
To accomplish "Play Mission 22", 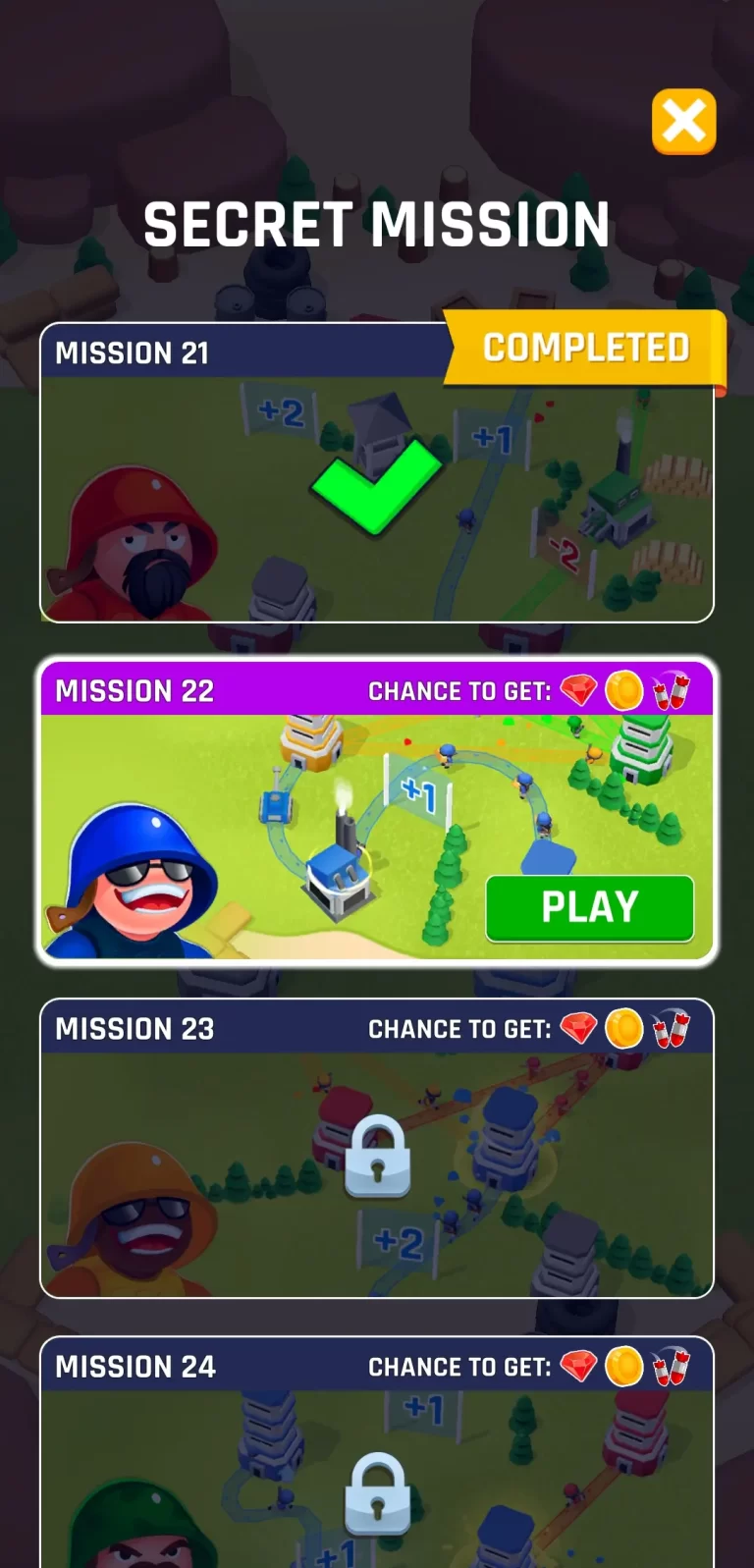I will (589, 907).
